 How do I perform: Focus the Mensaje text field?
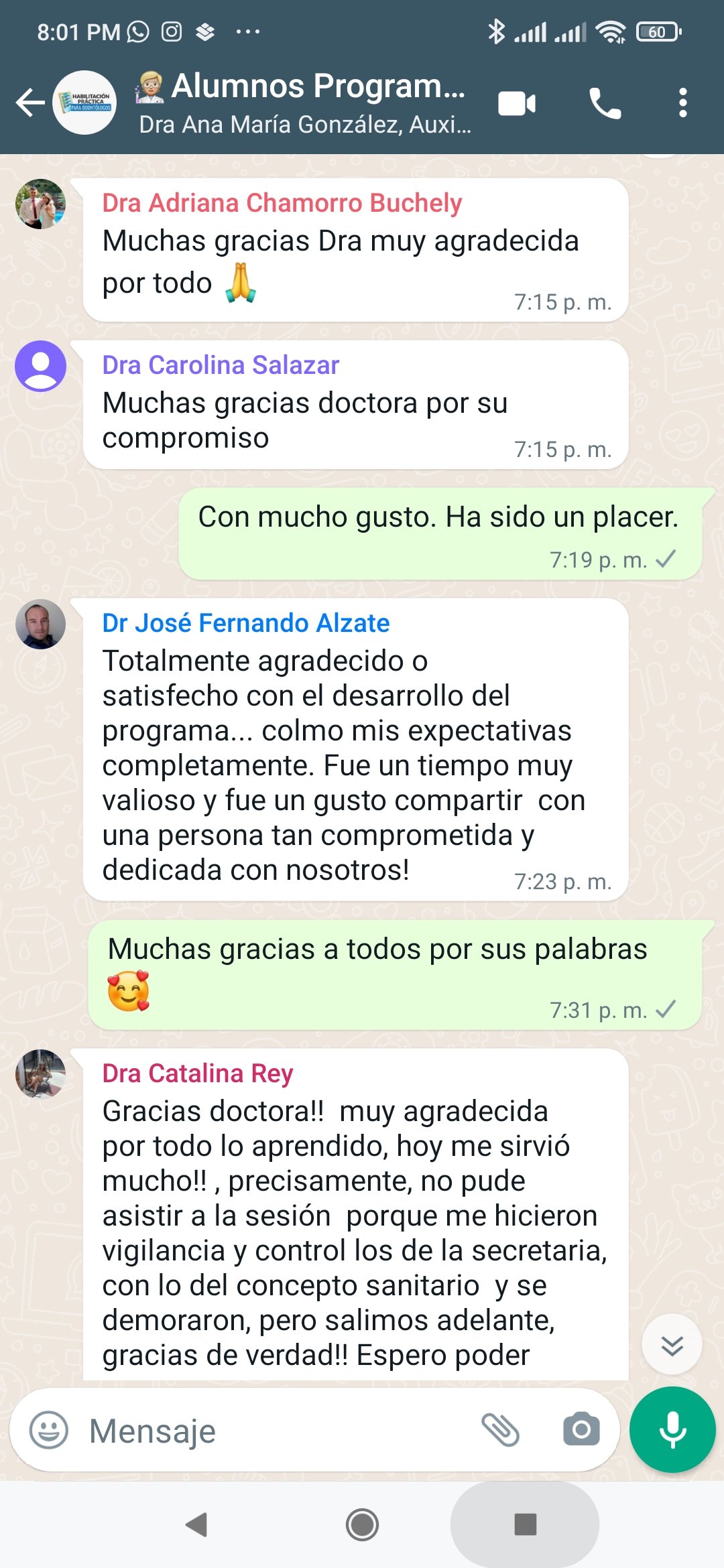[275, 1431]
